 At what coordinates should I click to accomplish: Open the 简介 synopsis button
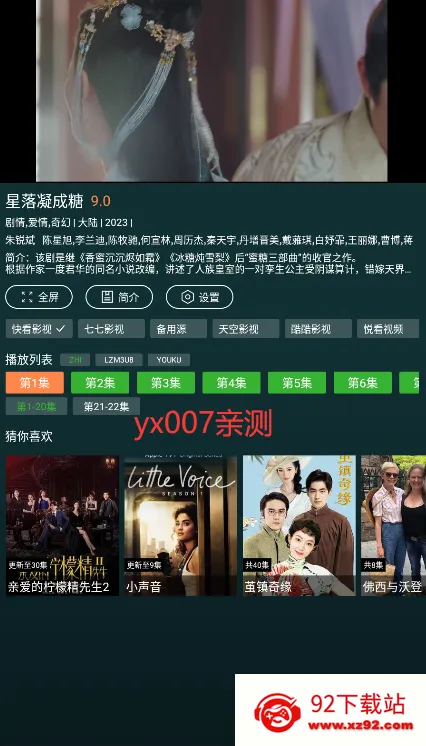point(119,297)
